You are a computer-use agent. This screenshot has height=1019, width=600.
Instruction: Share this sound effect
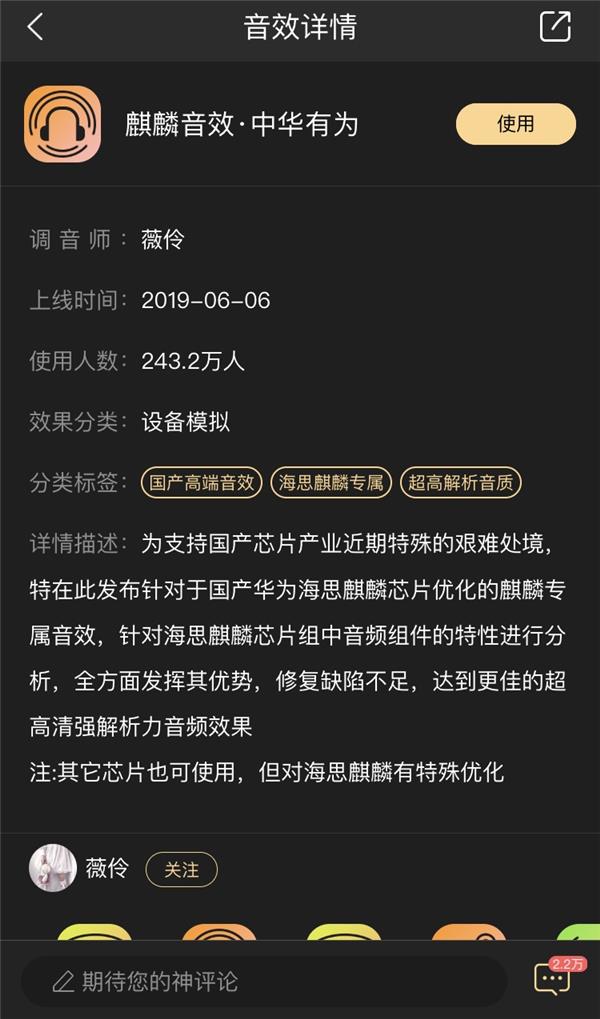[555, 27]
